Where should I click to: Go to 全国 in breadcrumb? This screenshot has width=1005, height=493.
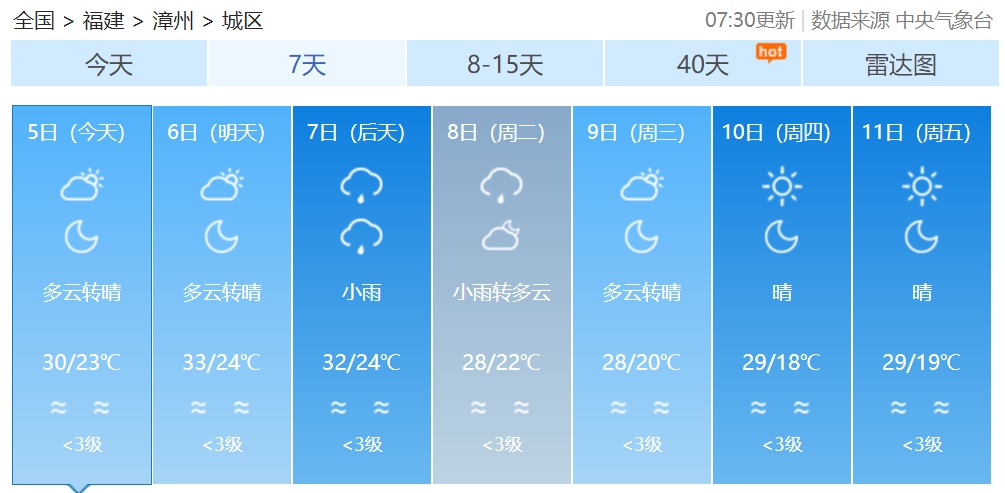coord(33,20)
